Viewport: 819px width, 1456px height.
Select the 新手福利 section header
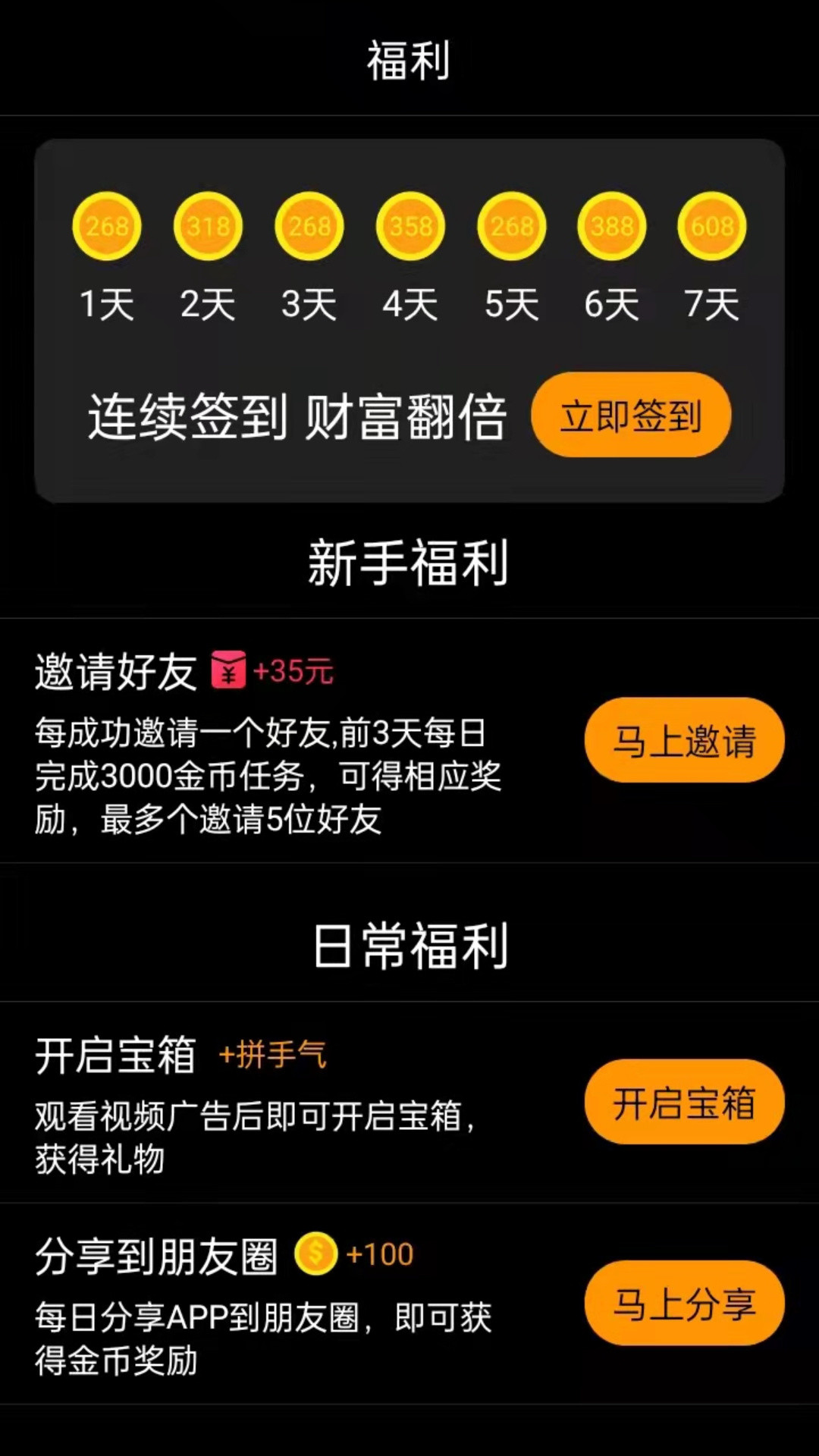[x=409, y=559]
